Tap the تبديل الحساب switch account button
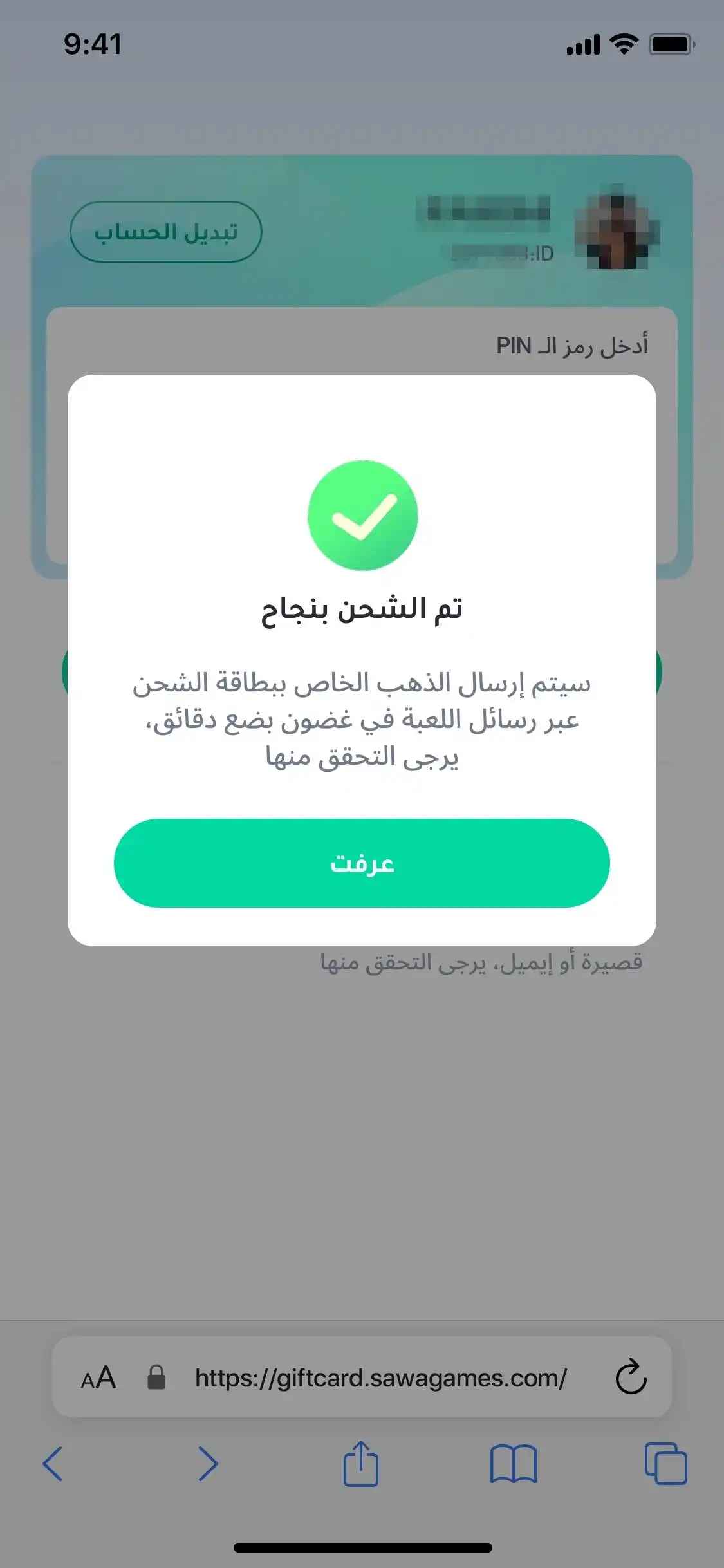The height and width of the screenshot is (1568, 724). pos(166,232)
